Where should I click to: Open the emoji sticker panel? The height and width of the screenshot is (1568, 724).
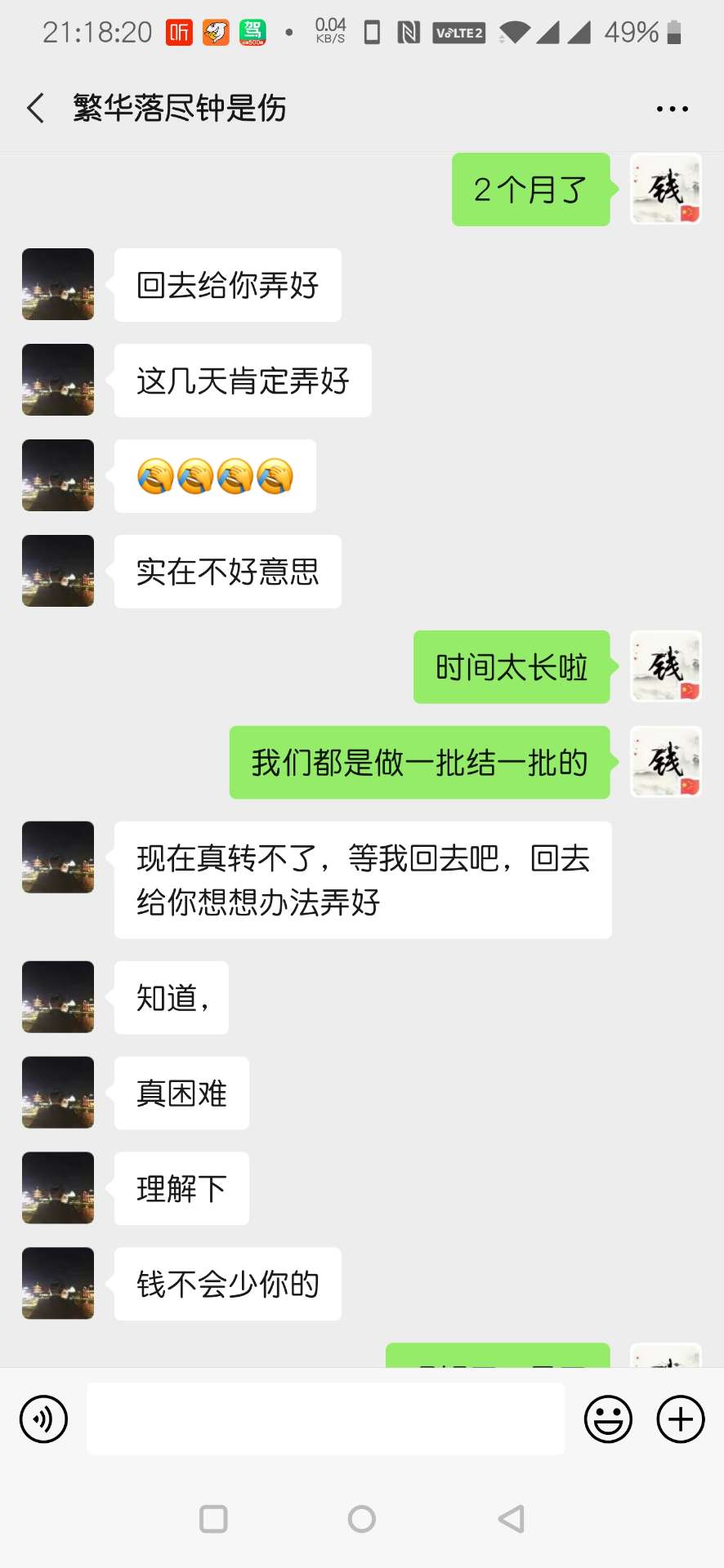[x=608, y=1419]
